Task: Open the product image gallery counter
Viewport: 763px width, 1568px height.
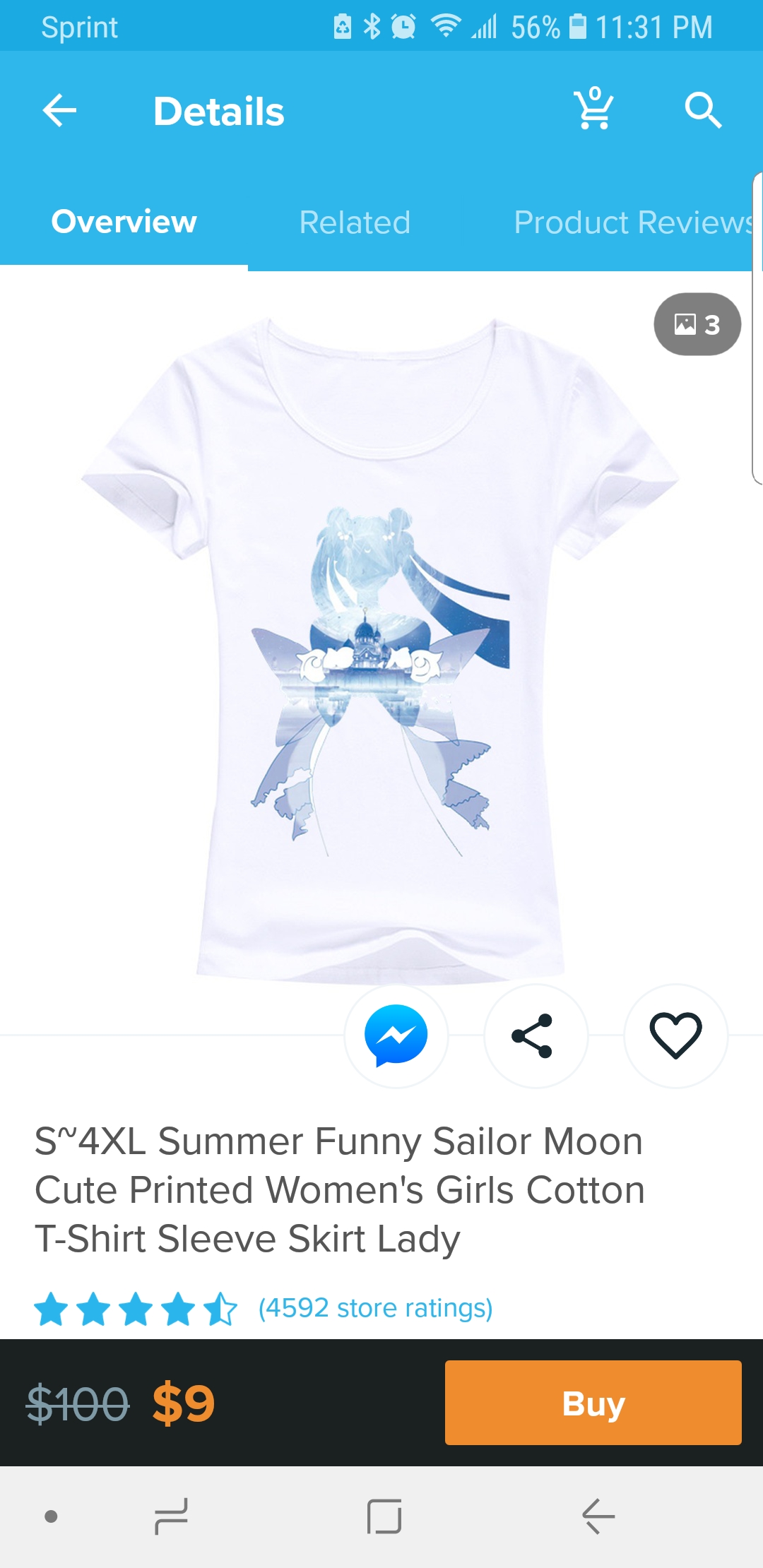Action: click(x=697, y=324)
